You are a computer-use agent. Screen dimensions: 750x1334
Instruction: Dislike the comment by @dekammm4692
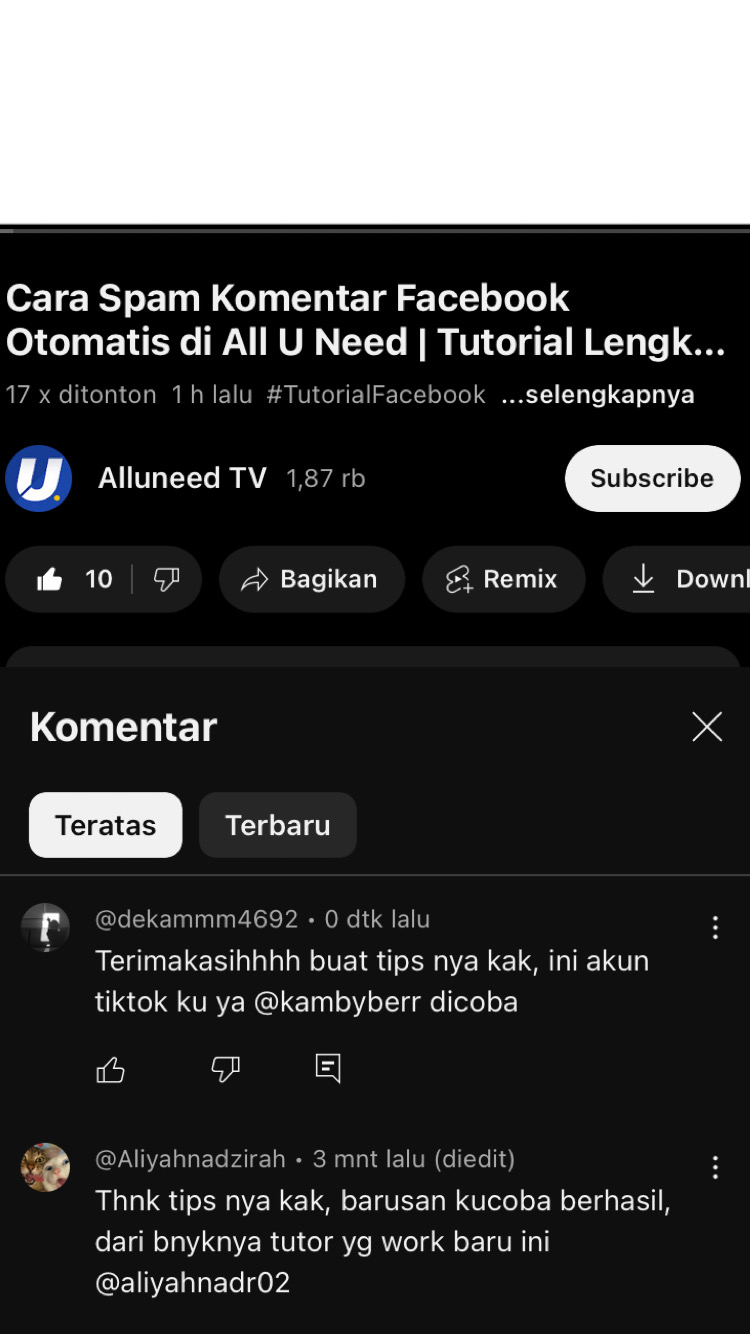pos(225,1070)
